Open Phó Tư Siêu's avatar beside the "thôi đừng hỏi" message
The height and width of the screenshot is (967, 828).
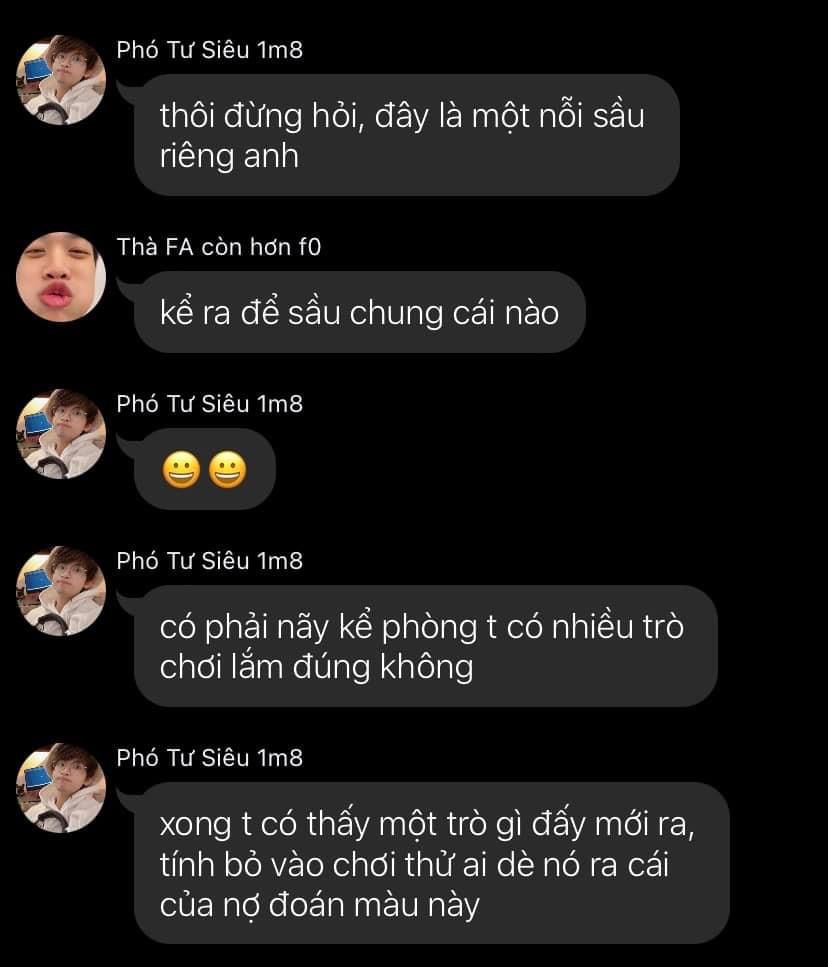coord(61,80)
